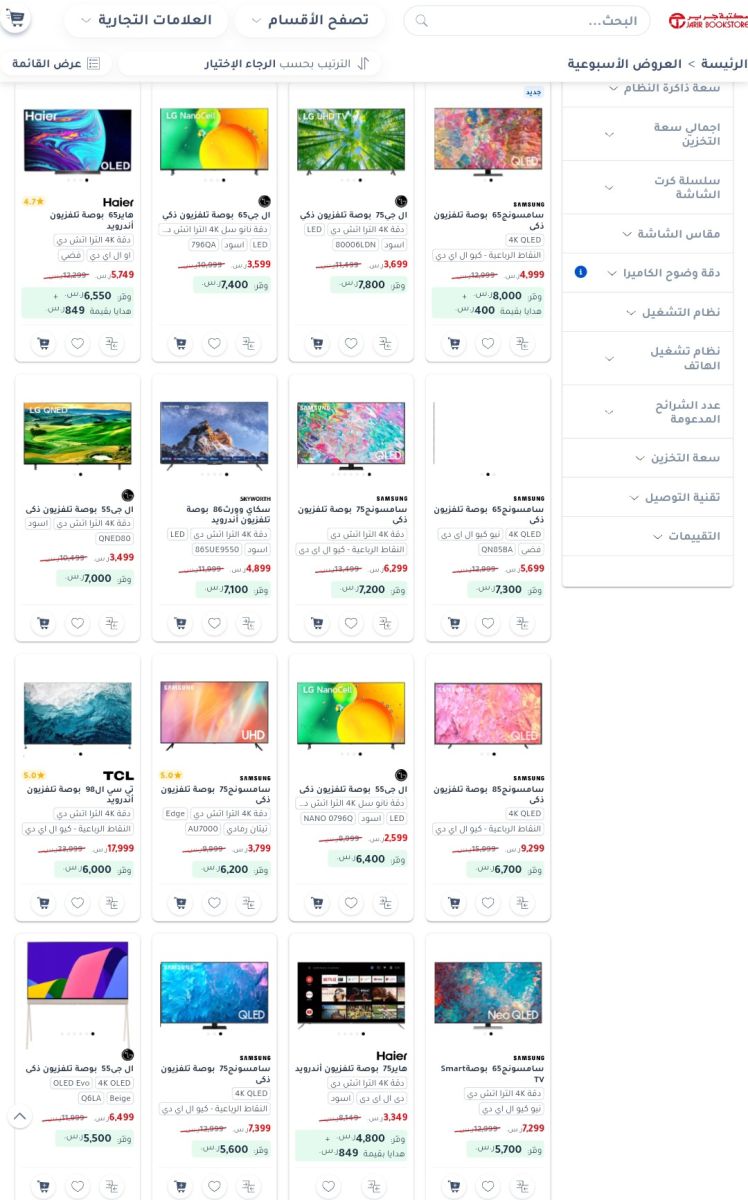Add Samsung 85 inch 9,299 TV to cart
This screenshot has height=1200, width=748.
pos(455,903)
